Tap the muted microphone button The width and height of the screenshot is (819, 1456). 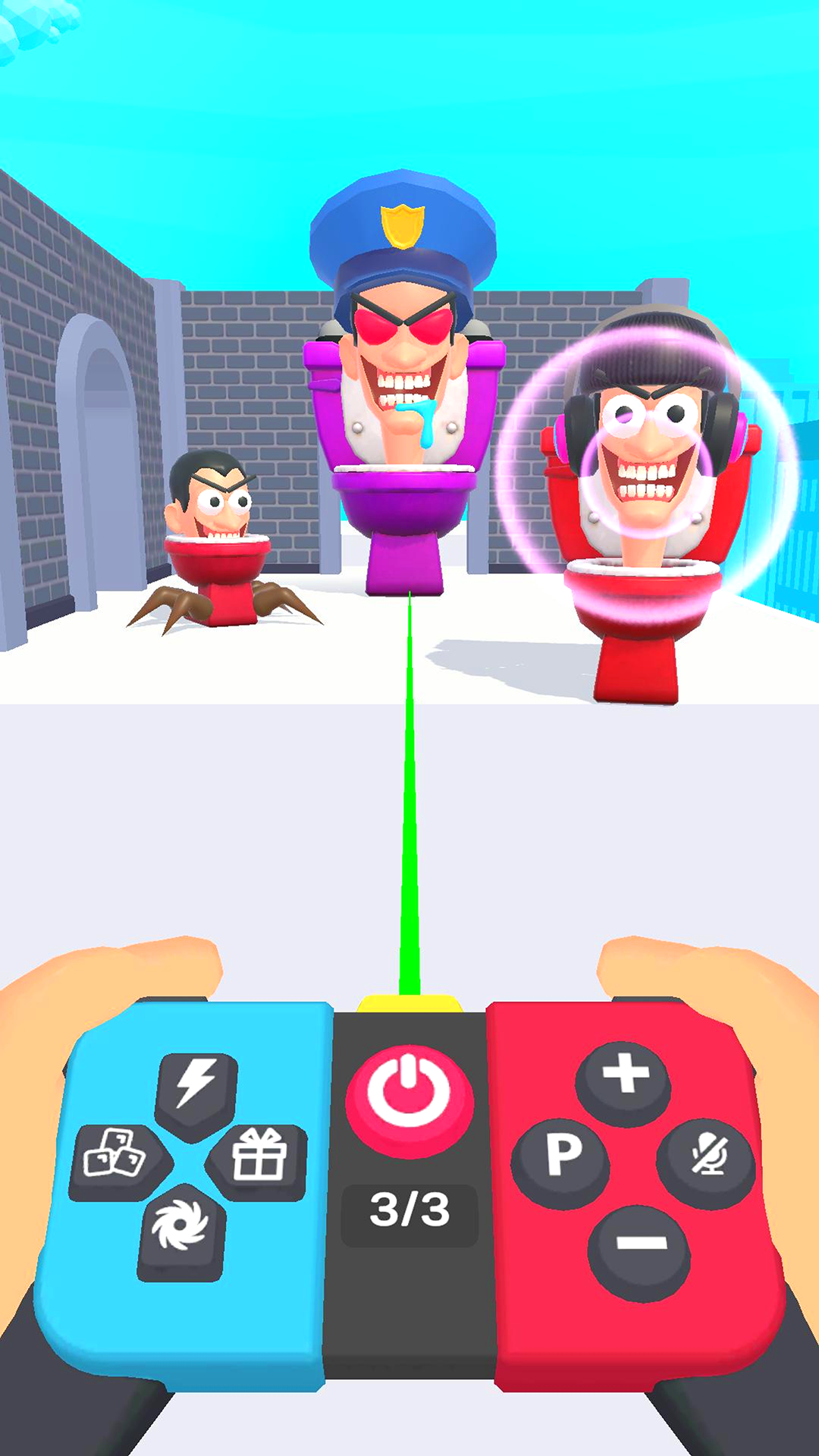[707, 1156]
